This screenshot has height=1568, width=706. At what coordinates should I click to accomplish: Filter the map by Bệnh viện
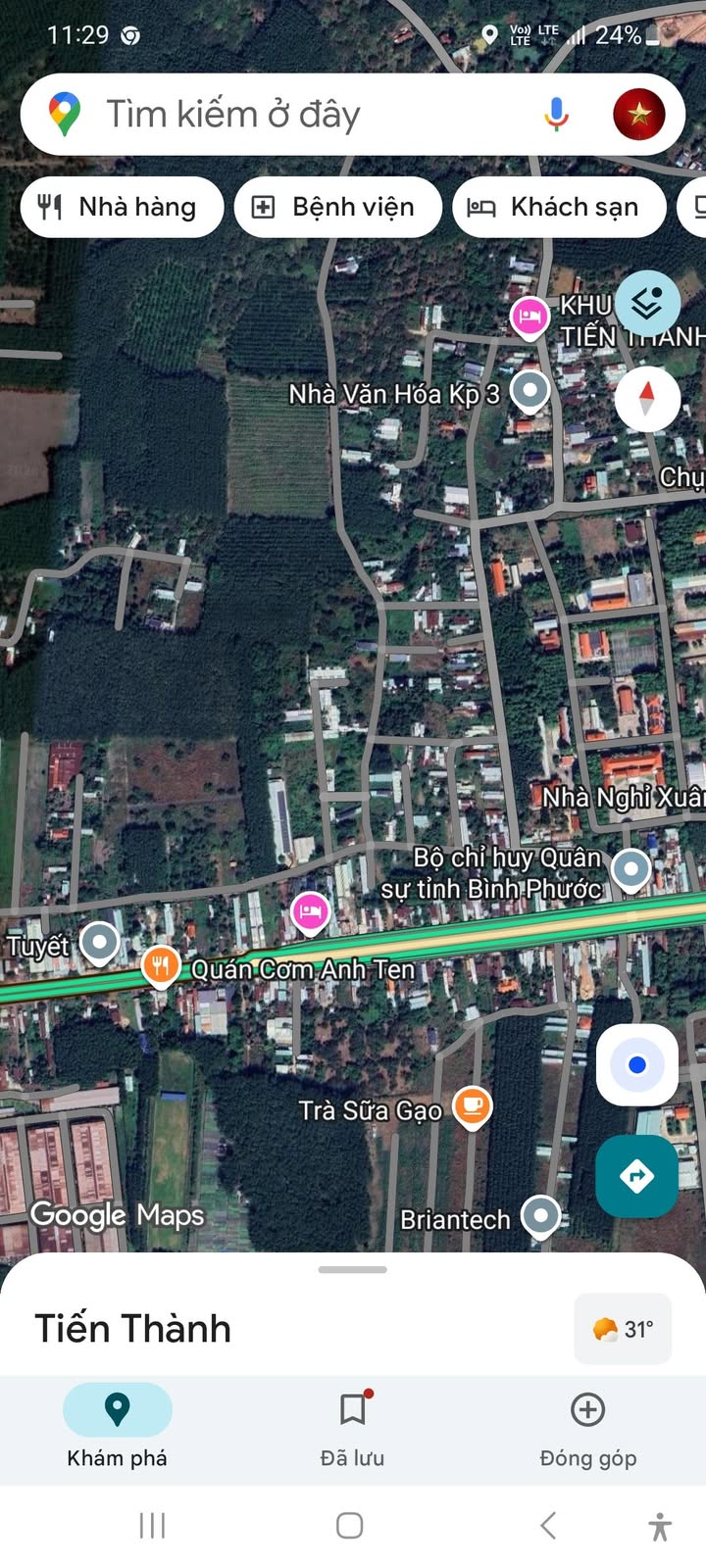(337, 207)
